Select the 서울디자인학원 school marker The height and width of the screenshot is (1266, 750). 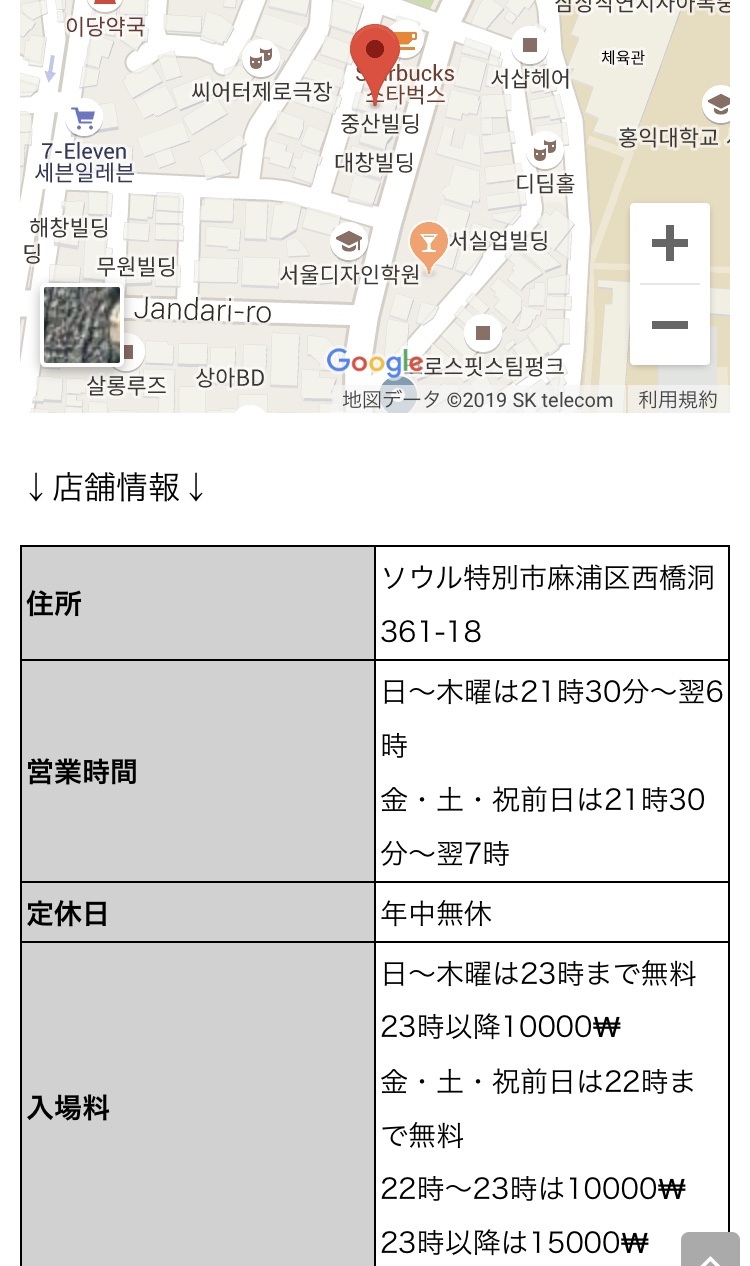(x=348, y=241)
